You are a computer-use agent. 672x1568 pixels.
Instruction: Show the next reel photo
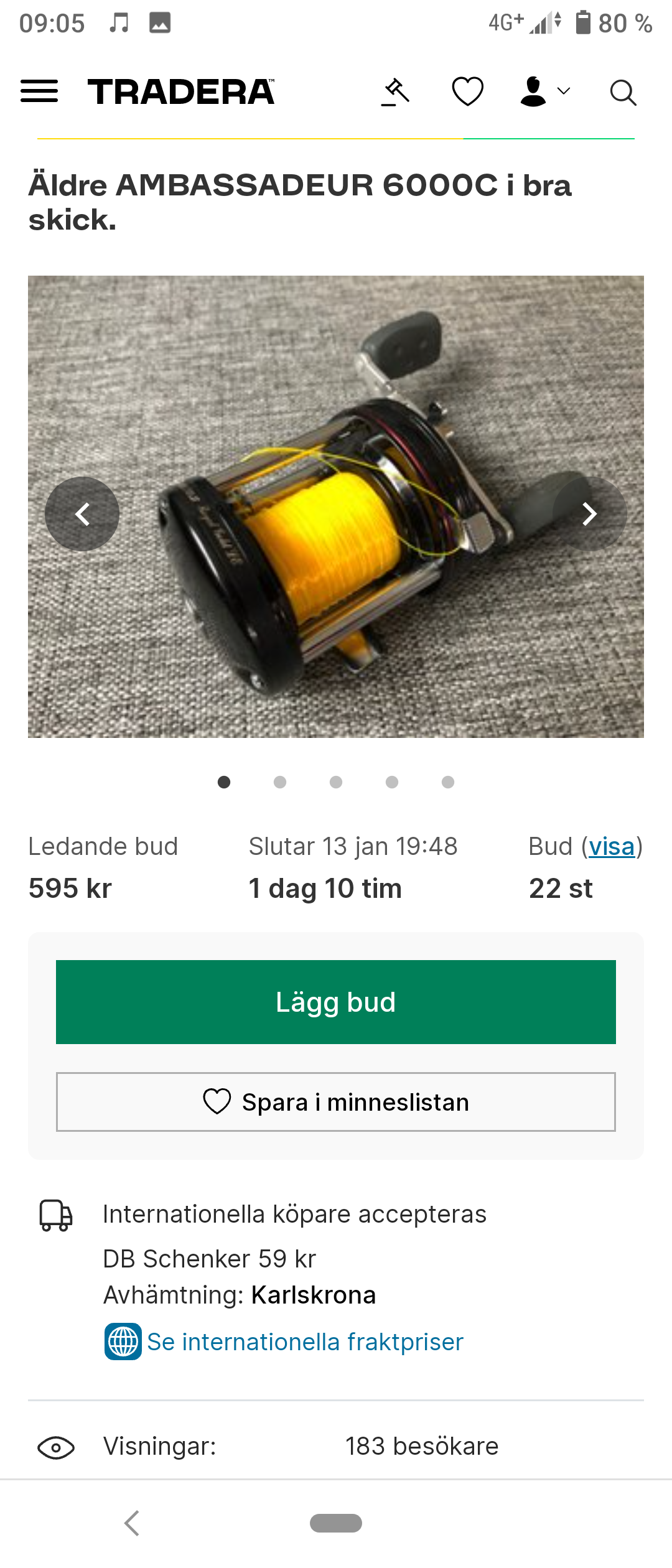point(589,514)
